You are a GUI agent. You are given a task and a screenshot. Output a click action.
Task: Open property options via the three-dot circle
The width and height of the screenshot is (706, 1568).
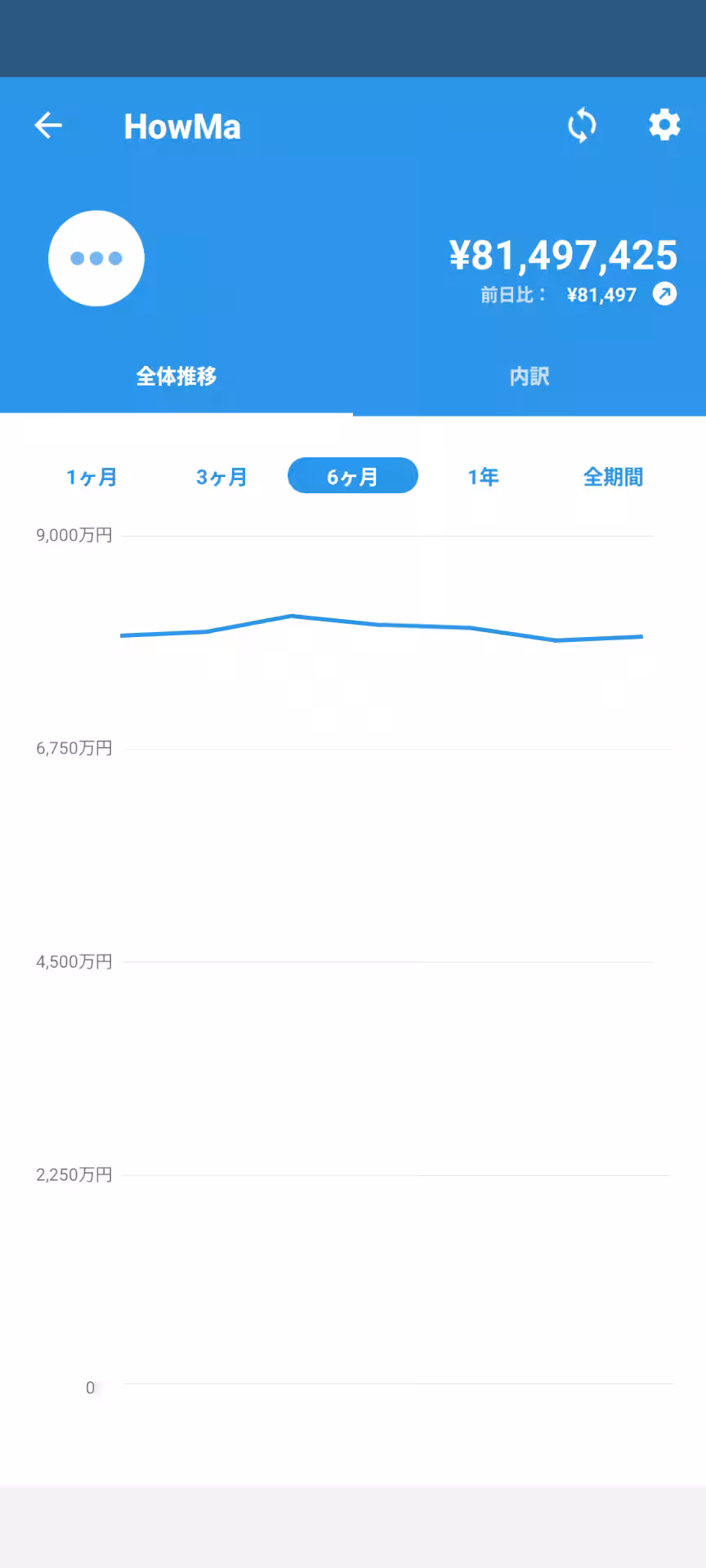tap(96, 257)
